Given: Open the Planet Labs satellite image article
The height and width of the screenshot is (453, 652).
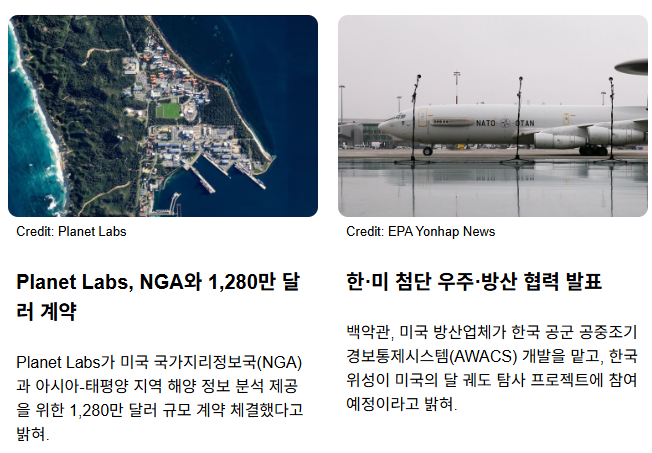Looking at the screenshot, I should 163,116.
